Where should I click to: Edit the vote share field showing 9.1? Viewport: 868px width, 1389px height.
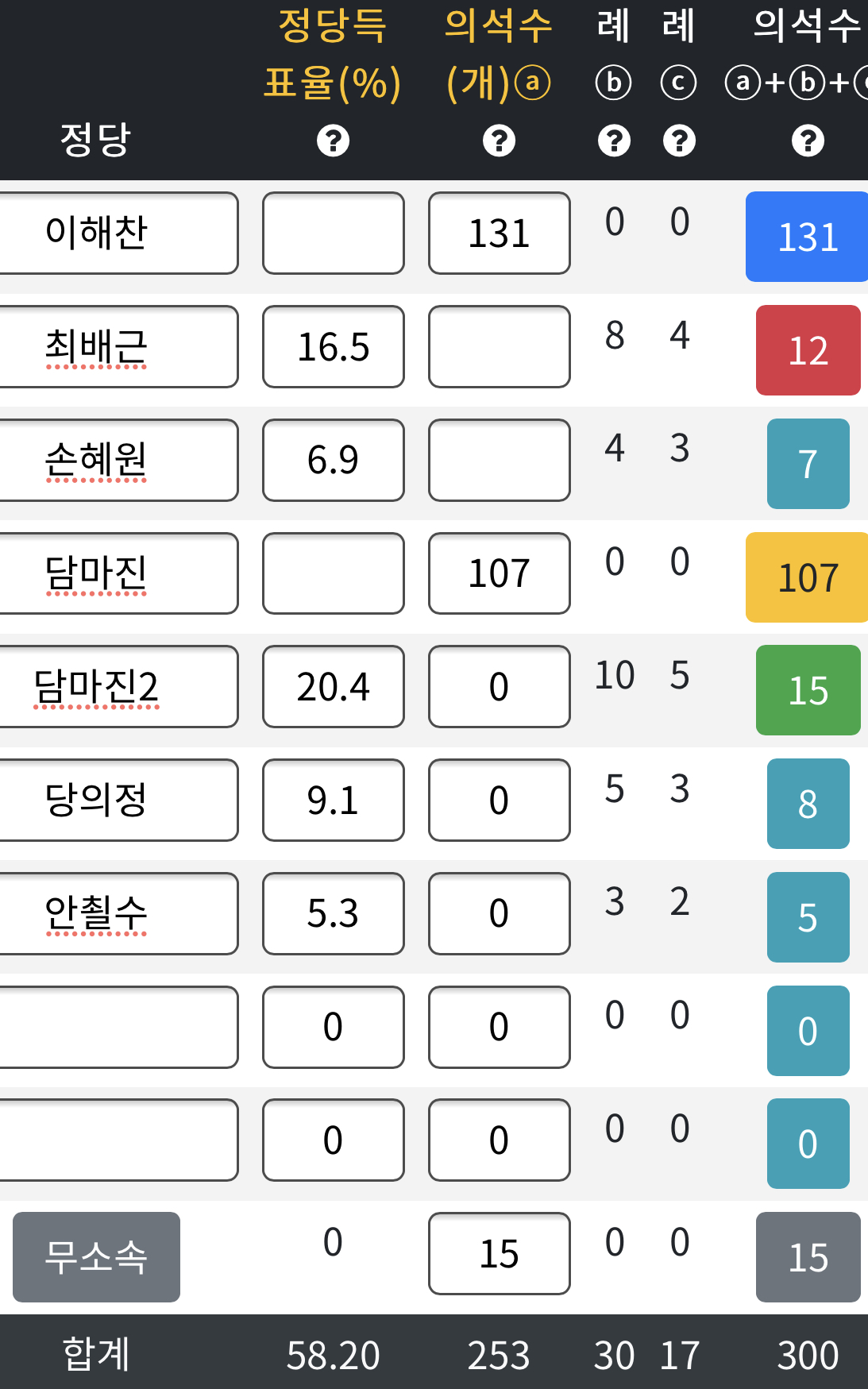(333, 800)
